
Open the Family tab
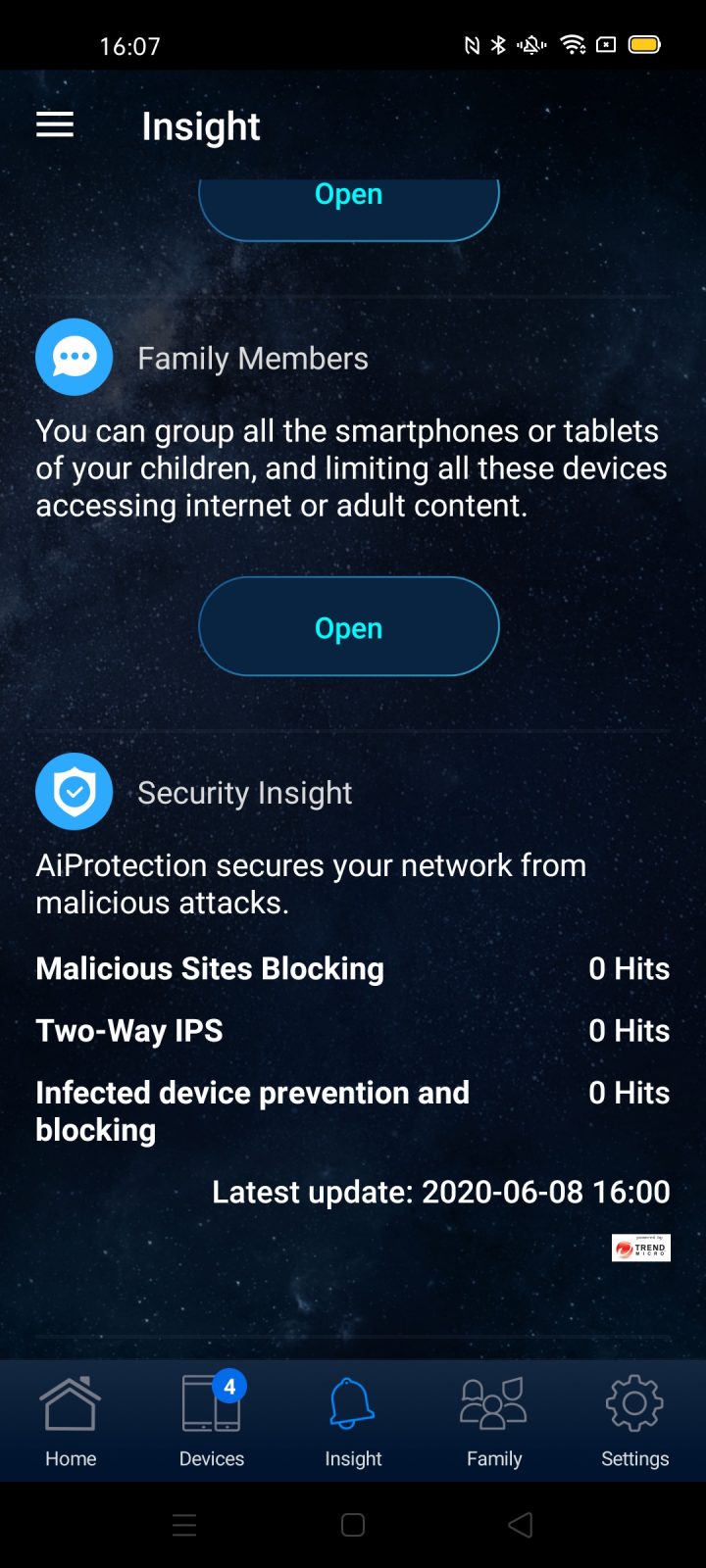[x=494, y=1420]
